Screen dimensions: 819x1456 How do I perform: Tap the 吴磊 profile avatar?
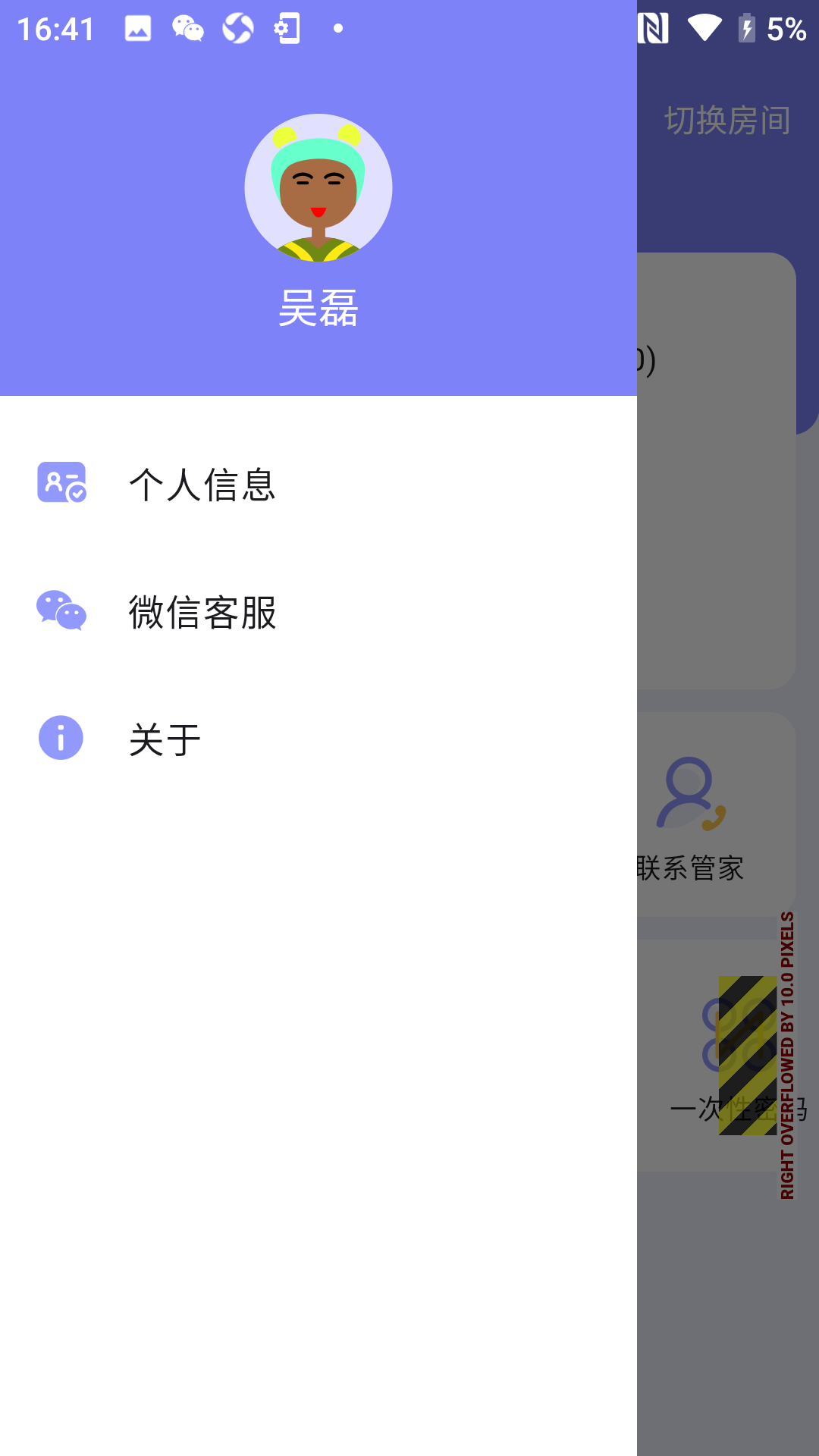tap(318, 188)
